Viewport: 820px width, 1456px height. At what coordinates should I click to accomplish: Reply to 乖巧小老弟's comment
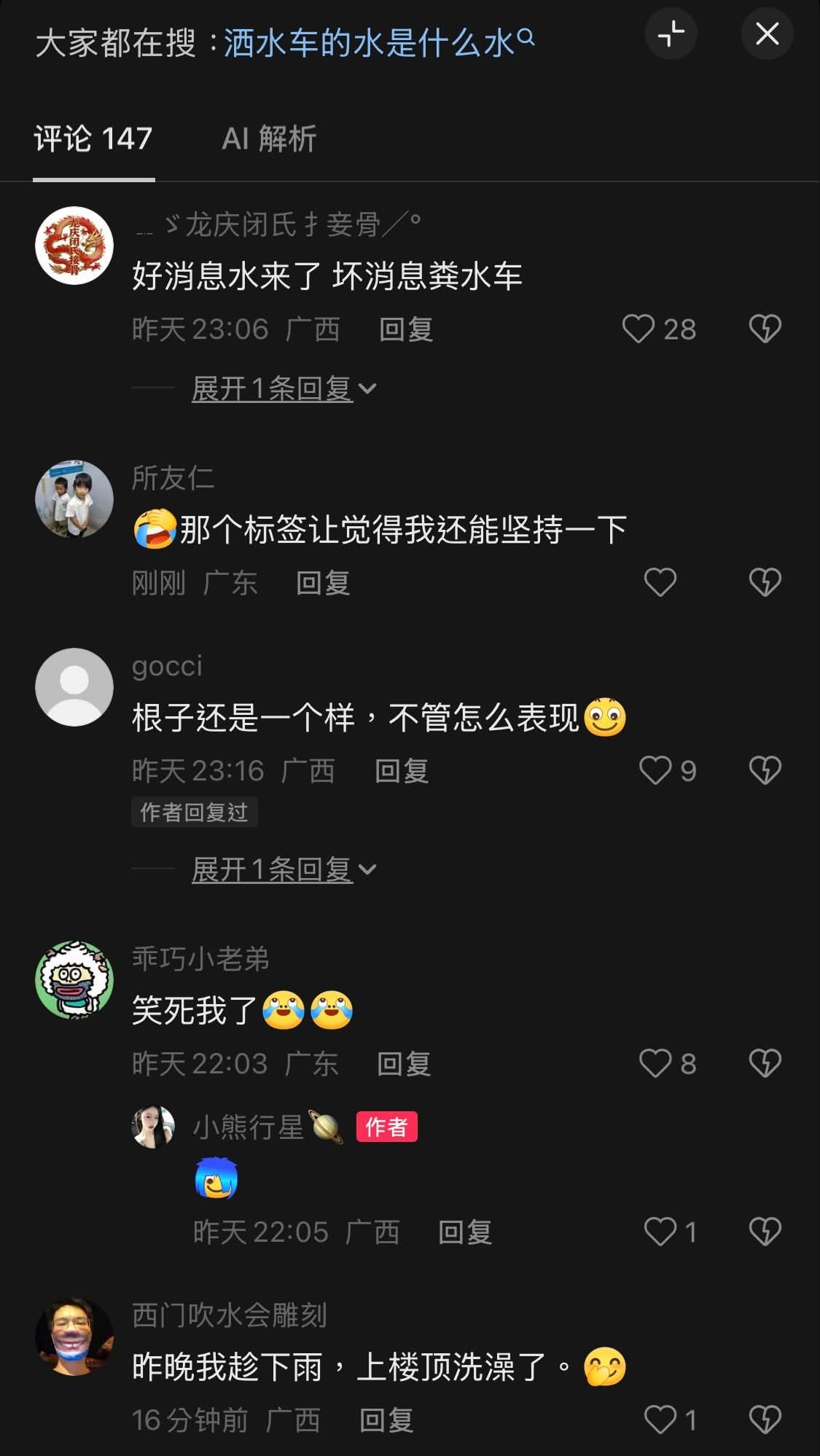404,1064
